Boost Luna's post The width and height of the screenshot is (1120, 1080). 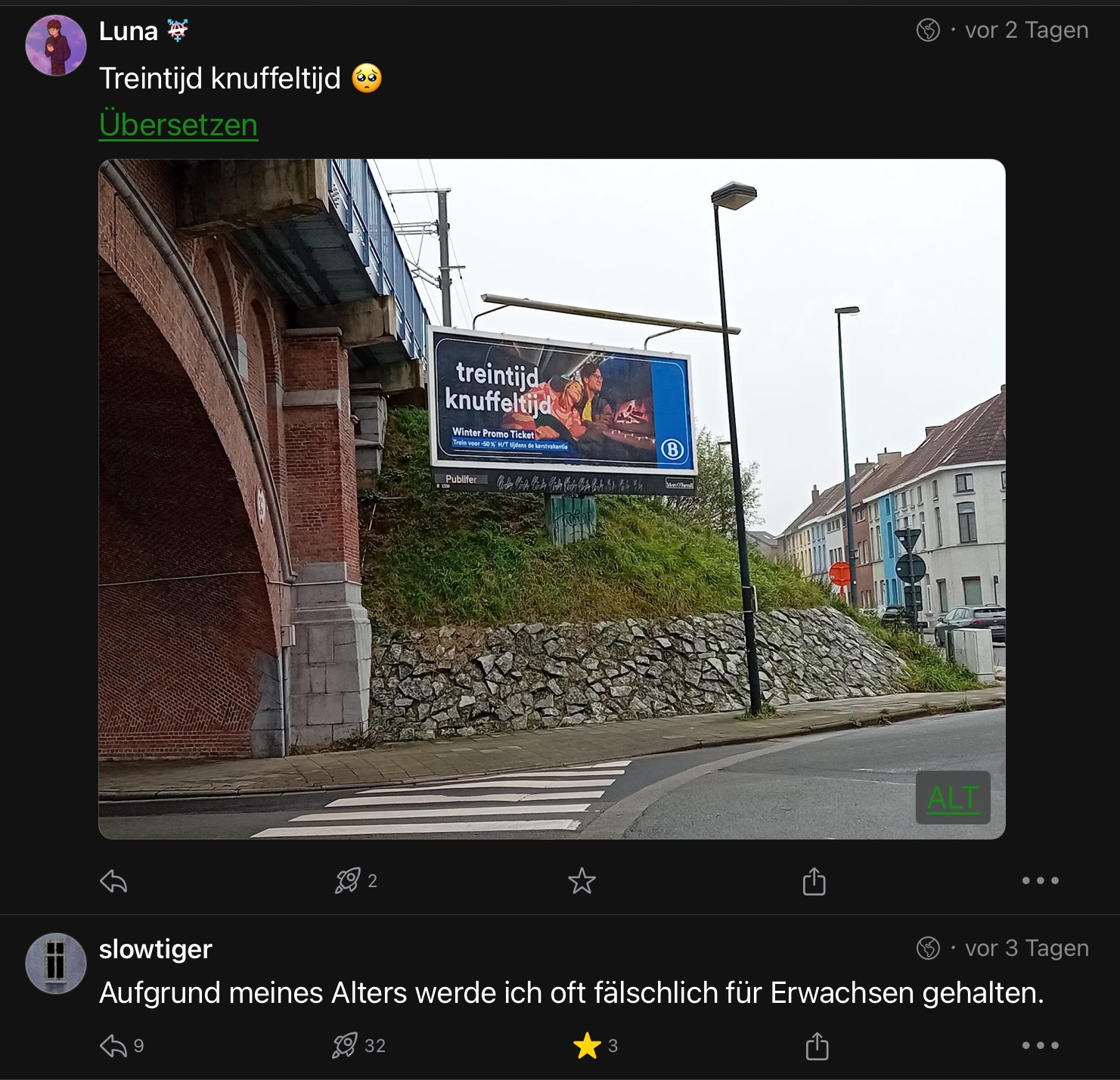(347, 881)
